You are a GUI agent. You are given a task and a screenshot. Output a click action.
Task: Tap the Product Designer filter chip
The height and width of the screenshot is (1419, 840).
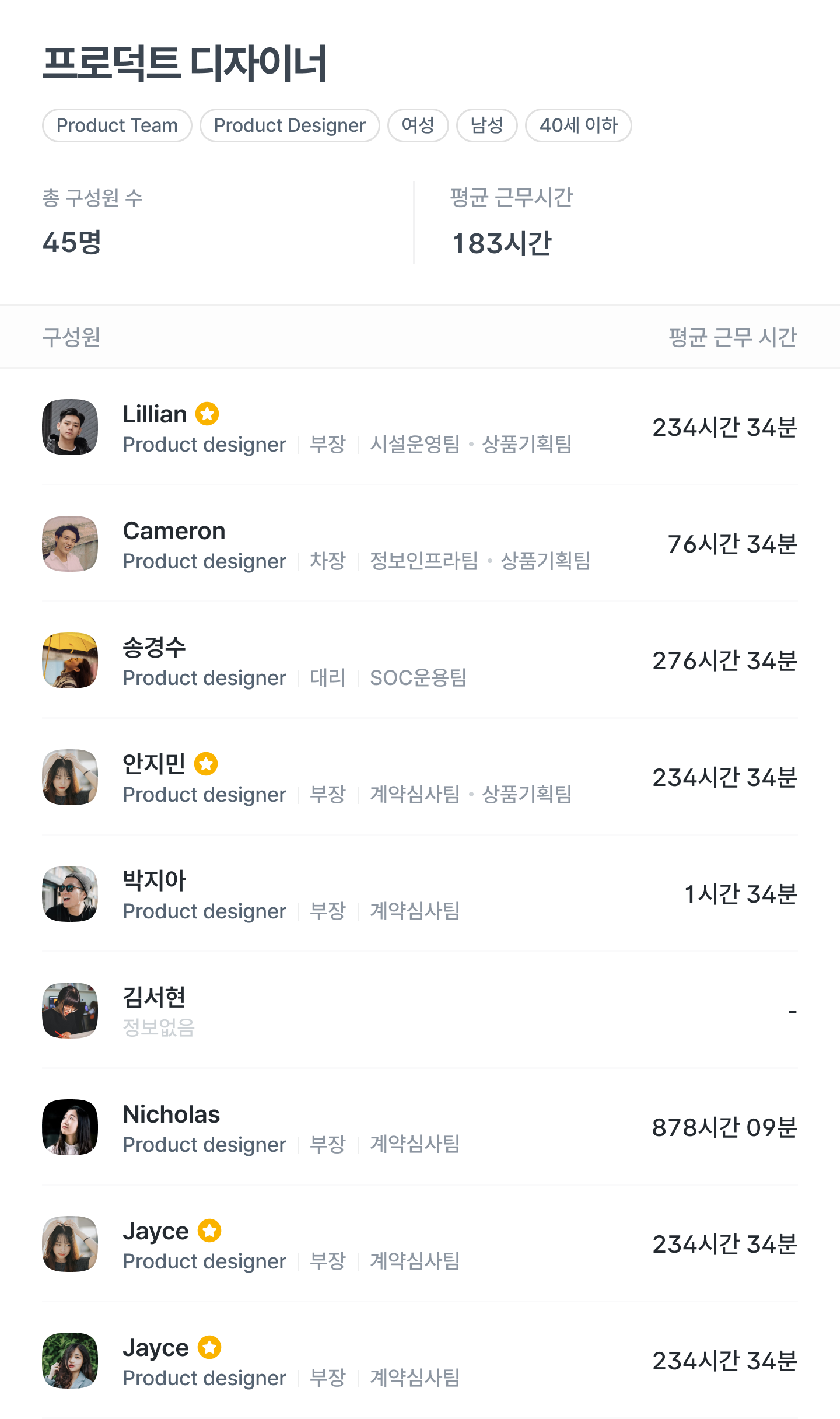pos(289,125)
